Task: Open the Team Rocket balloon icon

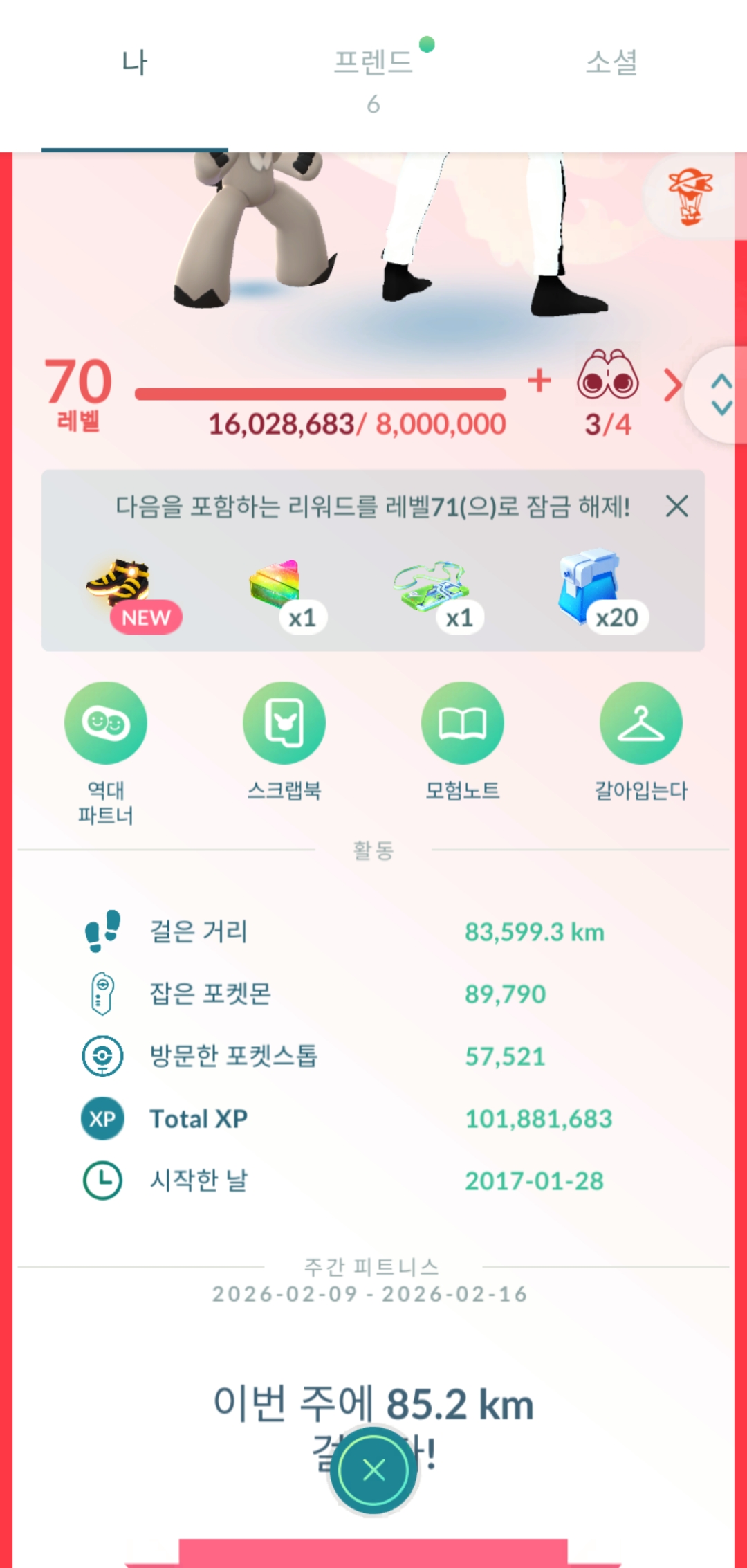Action: pos(690,197)
